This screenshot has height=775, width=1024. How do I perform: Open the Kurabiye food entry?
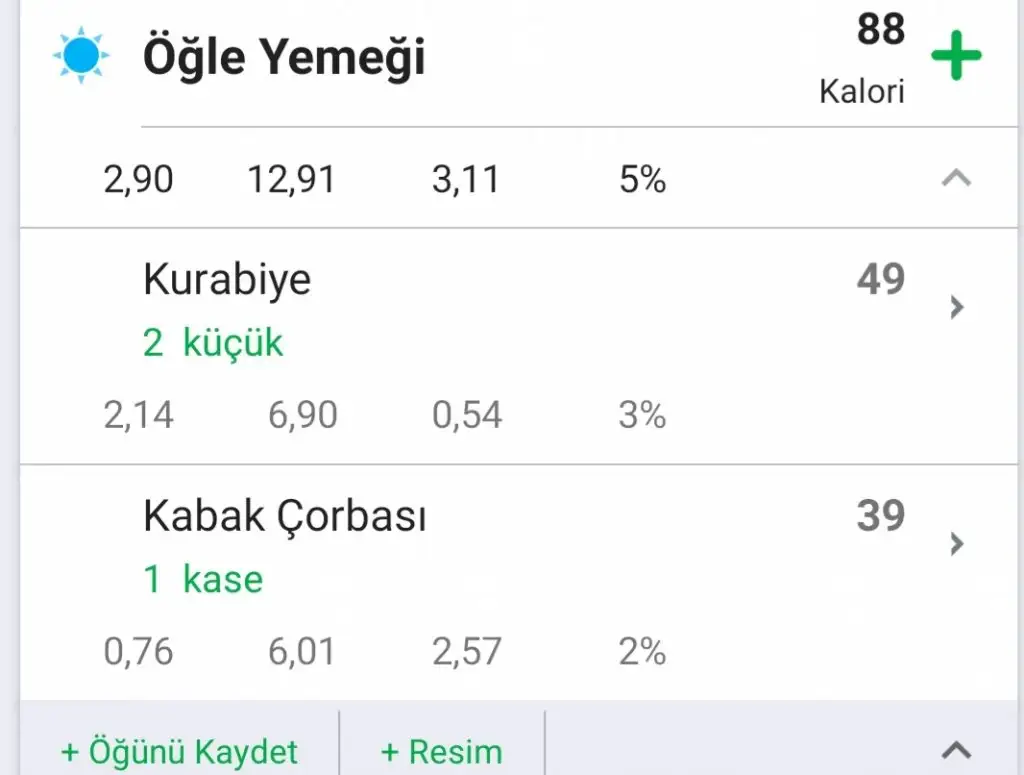click(956, 307)
